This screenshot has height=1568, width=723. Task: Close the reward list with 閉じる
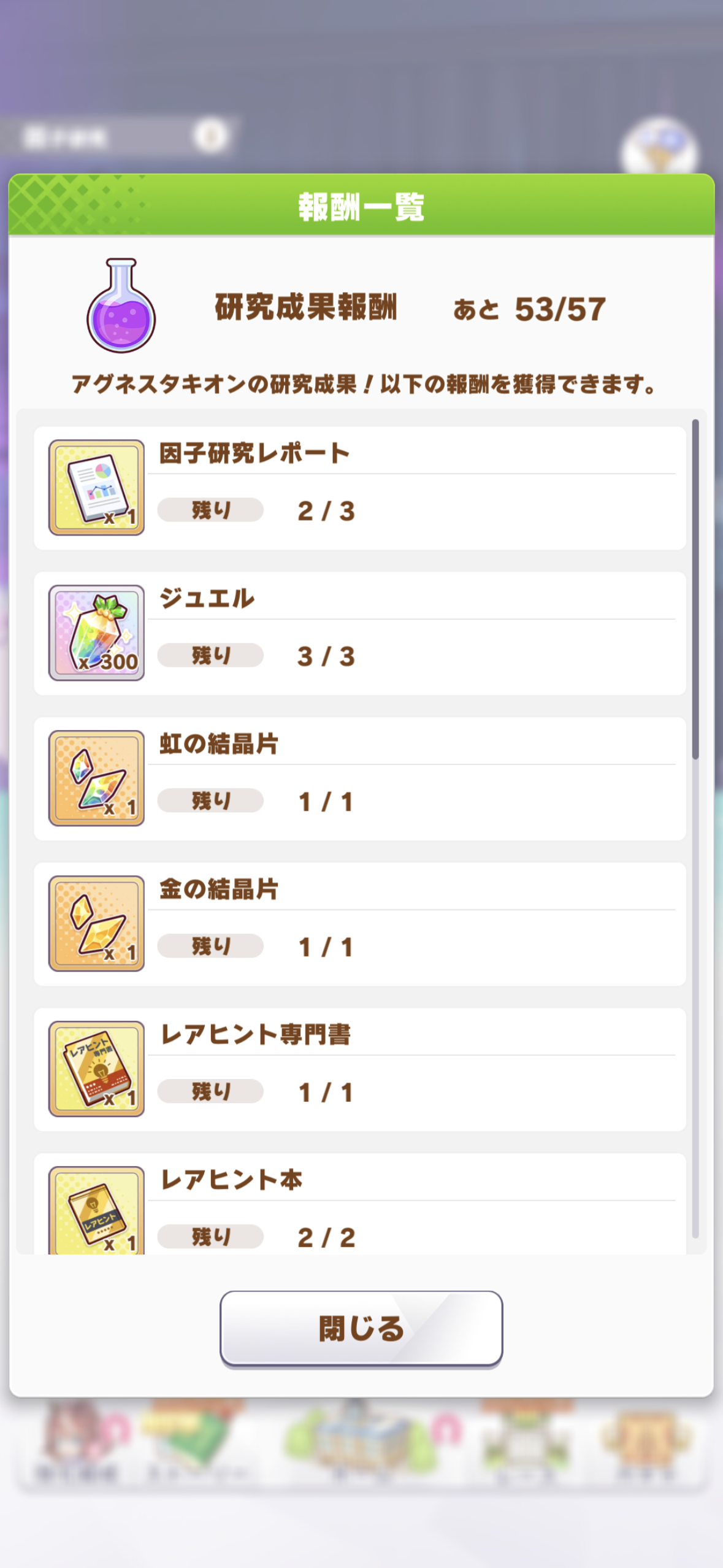(x=361, y=1328)
